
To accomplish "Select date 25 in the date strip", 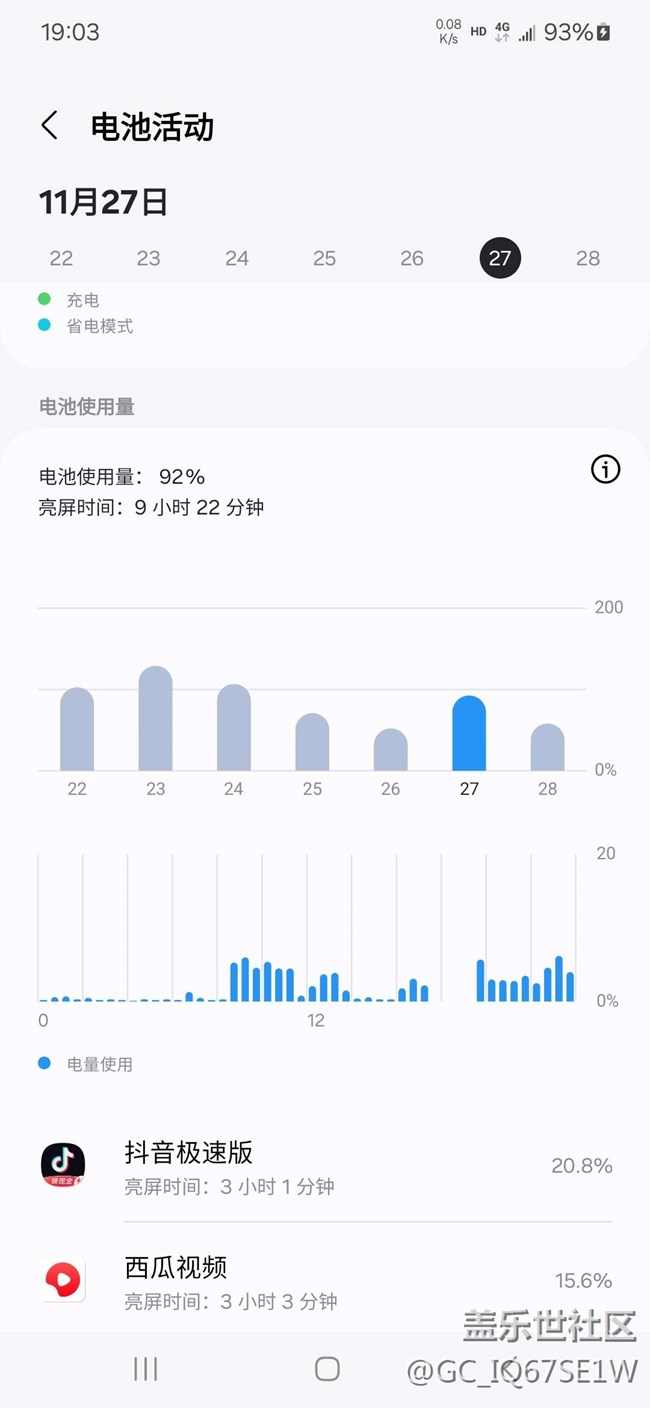I will [324, 258].
